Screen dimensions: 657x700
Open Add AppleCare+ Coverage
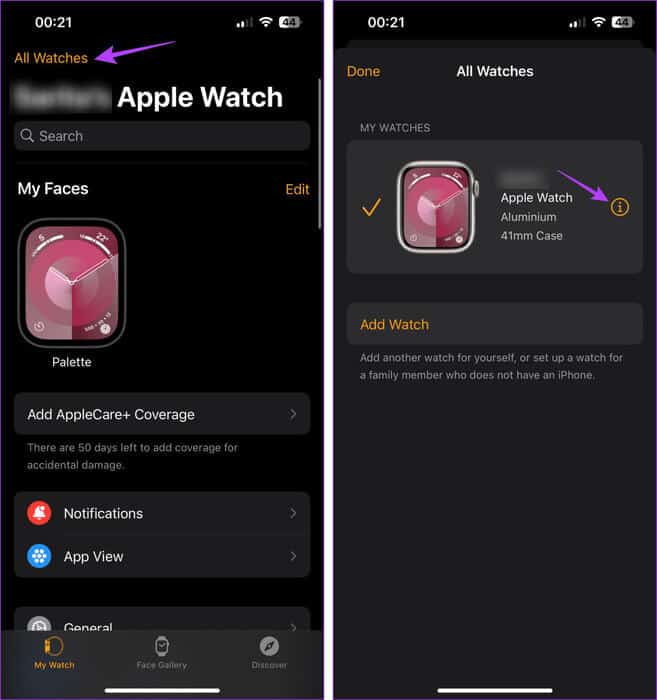[162, 414]
